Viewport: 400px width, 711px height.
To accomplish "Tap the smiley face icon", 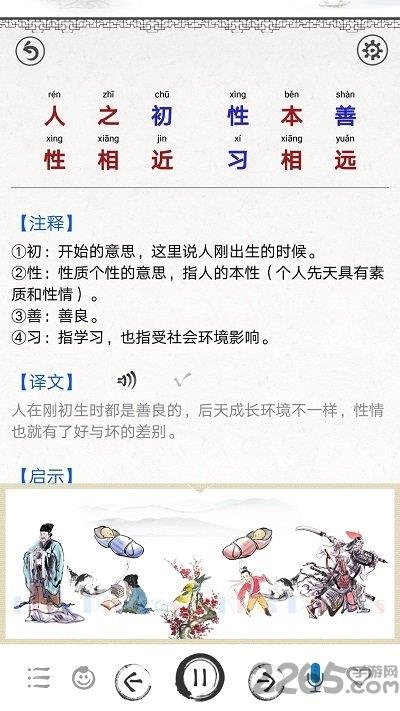I will point(84,678).
